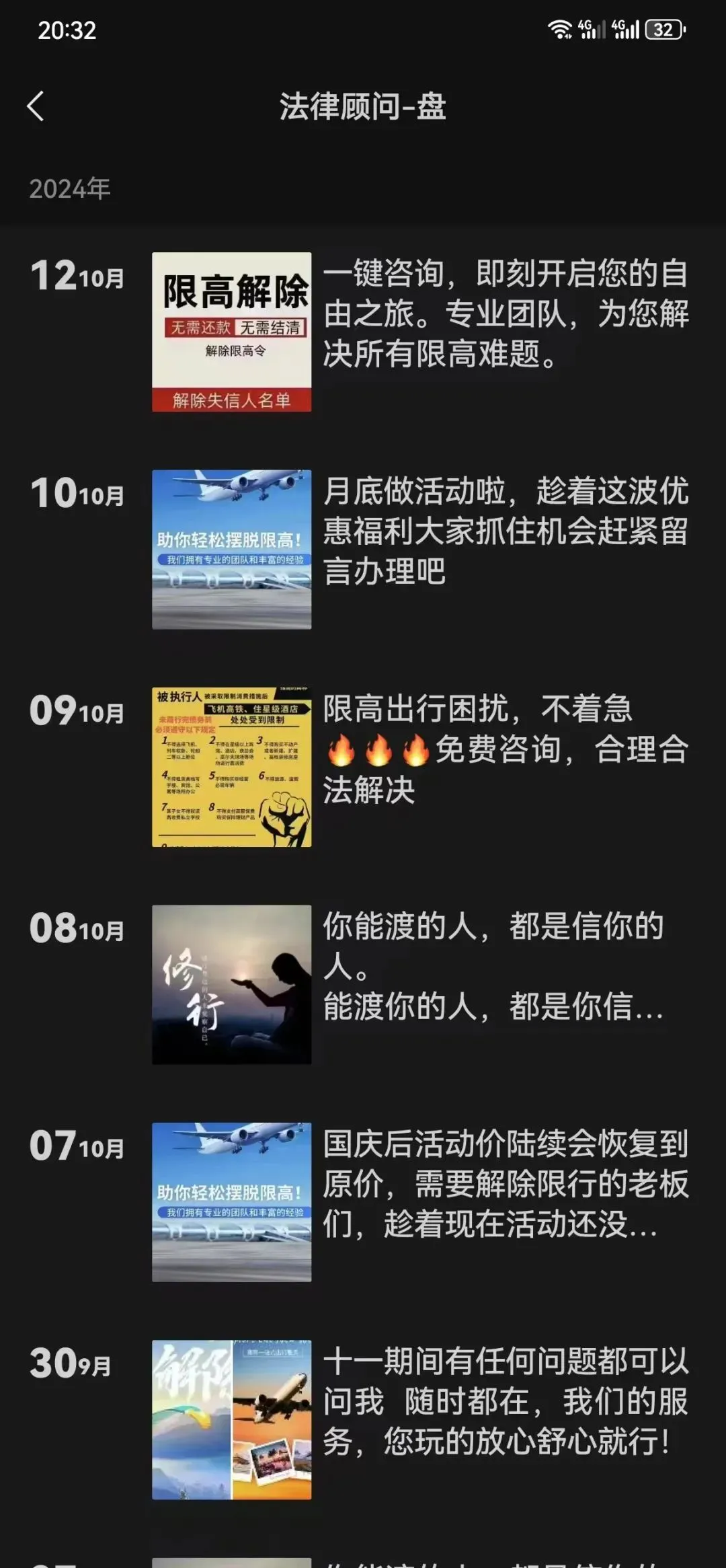Go back using the top arrow
The image size is (726, 1568).
click(x=36, y=106)
